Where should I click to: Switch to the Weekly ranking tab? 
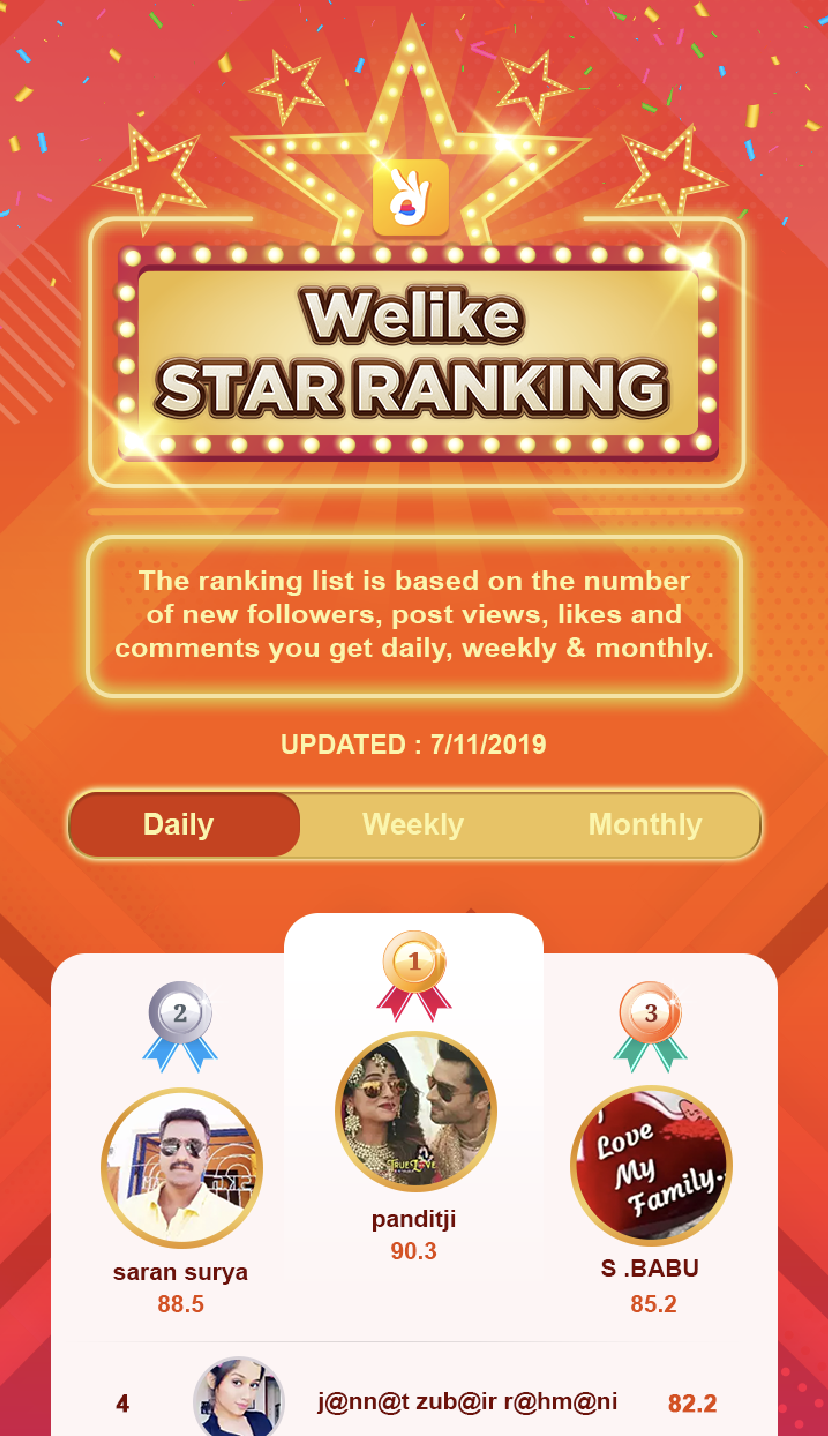point(413,825)
